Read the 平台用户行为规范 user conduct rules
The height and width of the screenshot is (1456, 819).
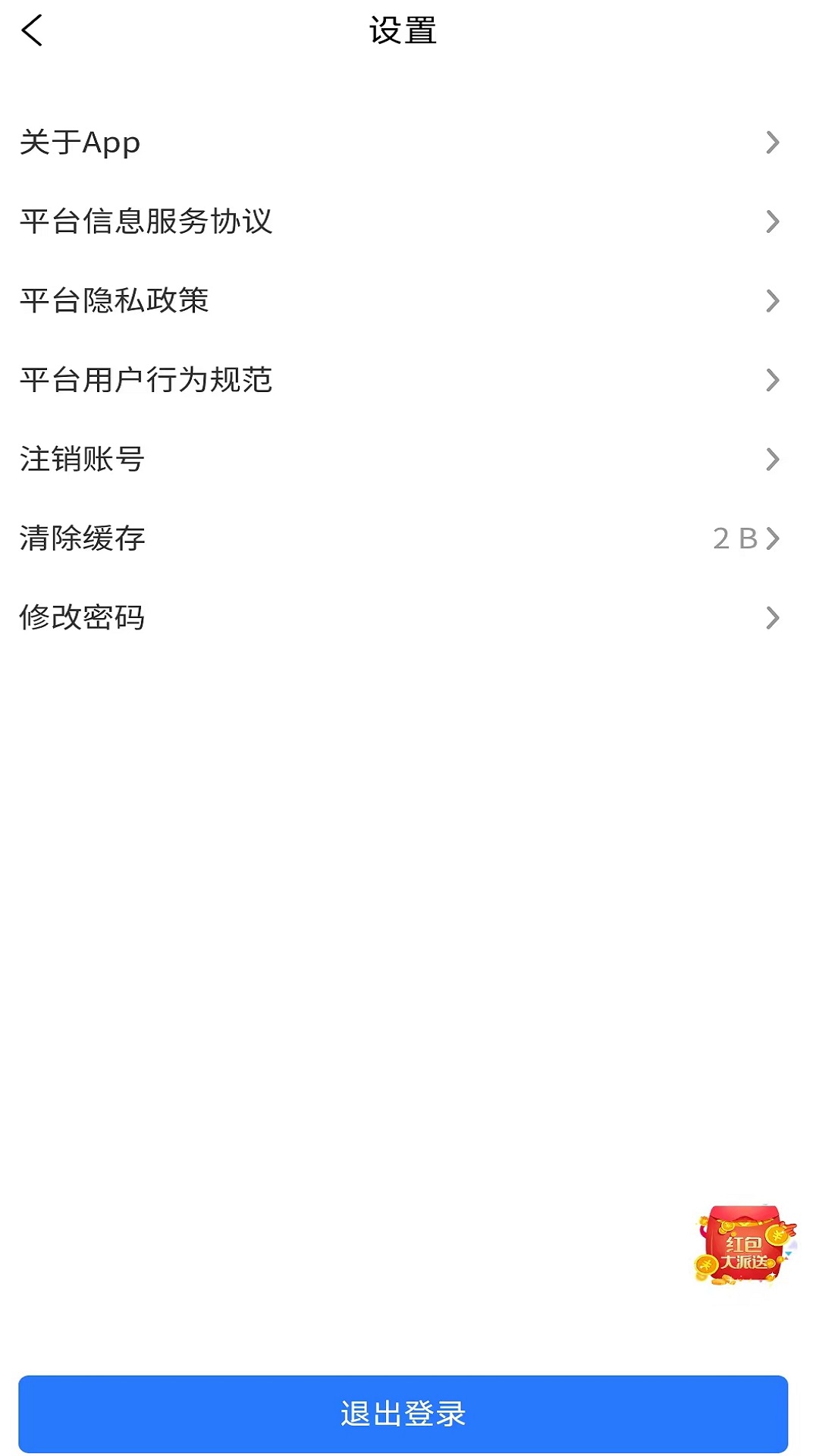[x=147, y=381]
